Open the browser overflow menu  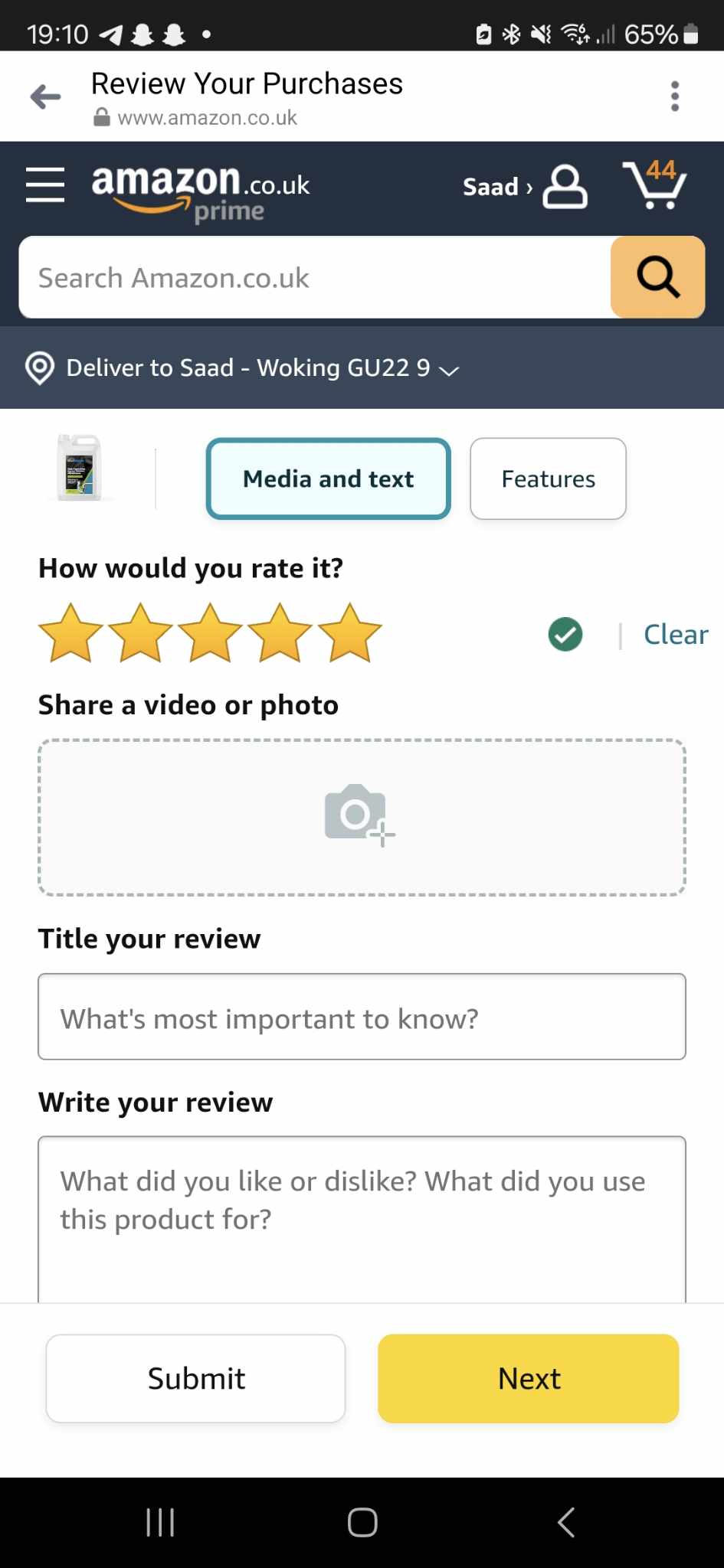tap(674, 96)
